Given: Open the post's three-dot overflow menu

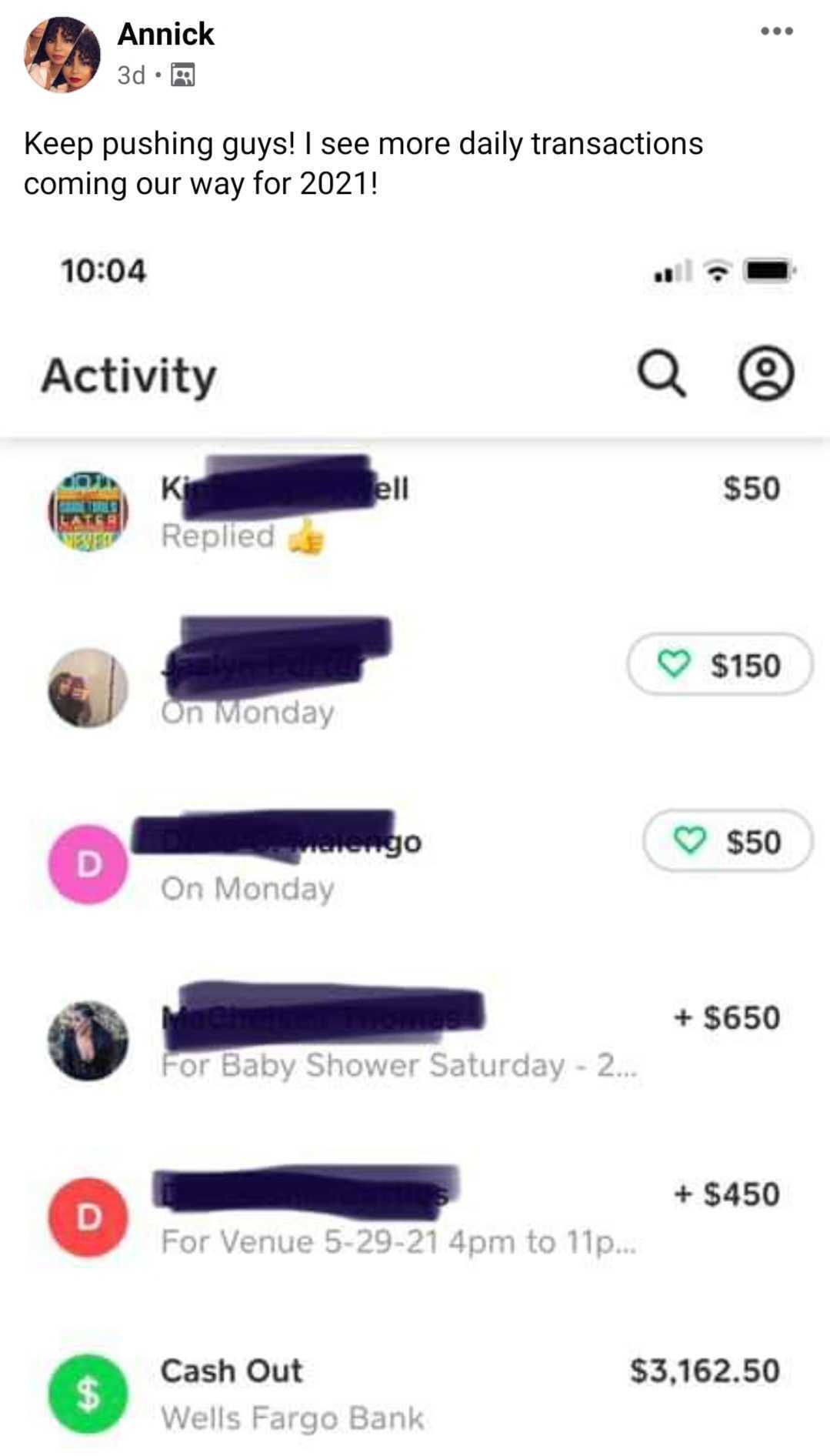Looking at the screenshot, I should (x=776, y=32).
